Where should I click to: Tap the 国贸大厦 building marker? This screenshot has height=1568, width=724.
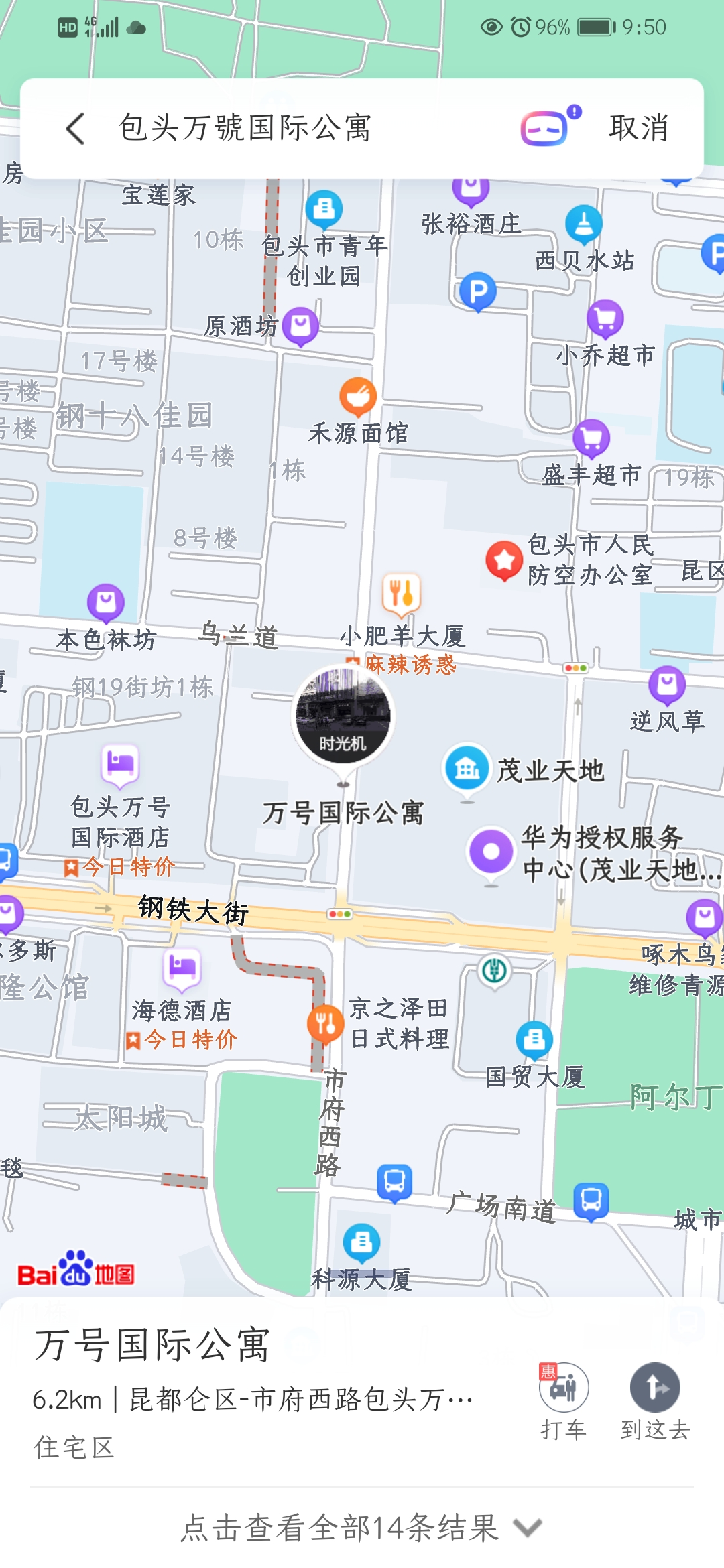534,1040
